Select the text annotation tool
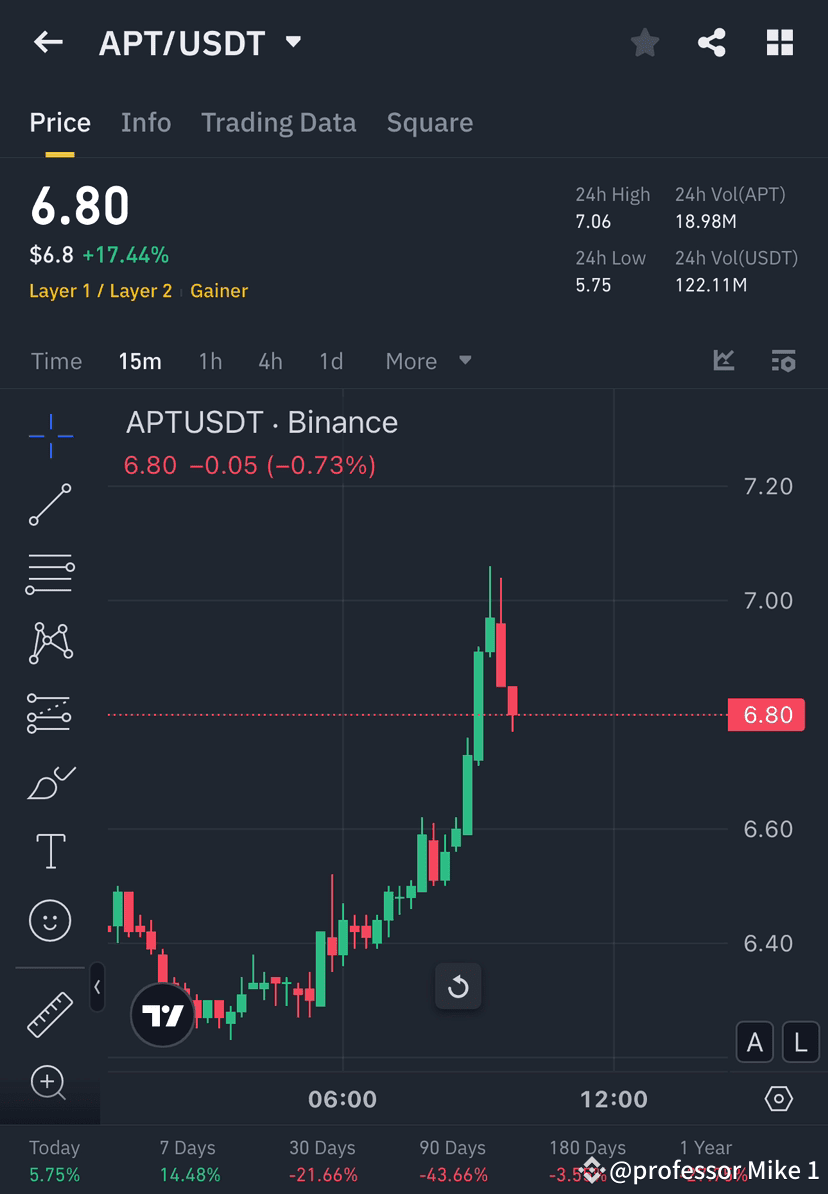This screenshot has height=1194, width=828. (50, 851)
